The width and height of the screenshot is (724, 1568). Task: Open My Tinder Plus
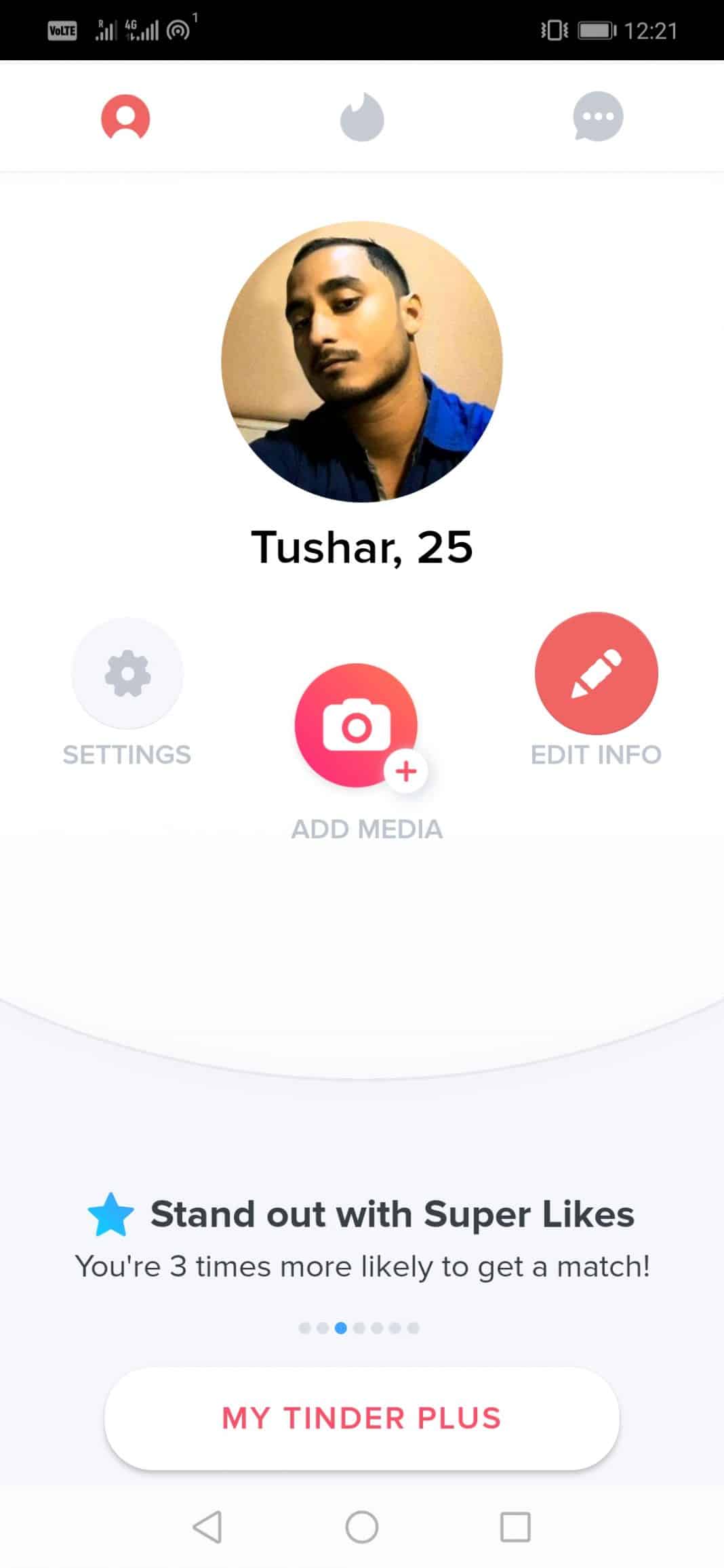[x=362, y=1418]
